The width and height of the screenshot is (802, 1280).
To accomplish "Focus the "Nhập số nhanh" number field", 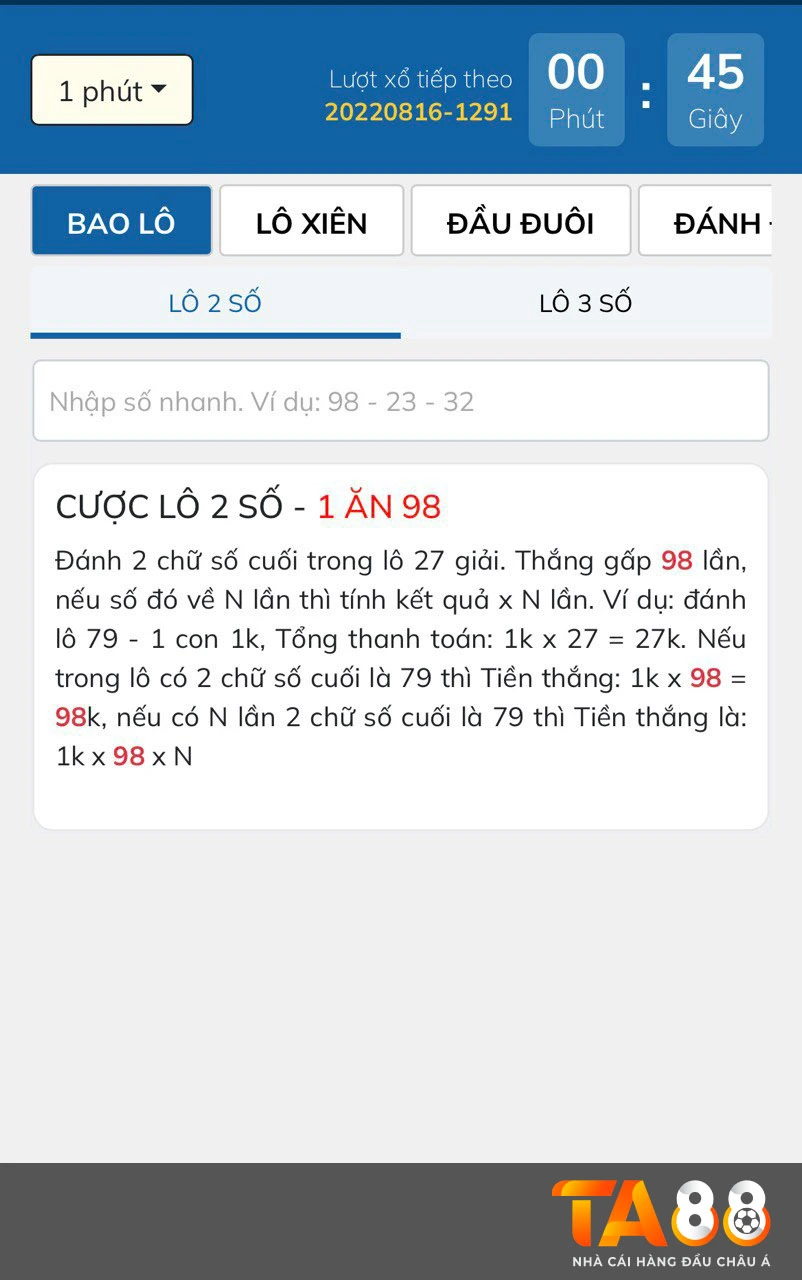I will click(x=400, y=402).
